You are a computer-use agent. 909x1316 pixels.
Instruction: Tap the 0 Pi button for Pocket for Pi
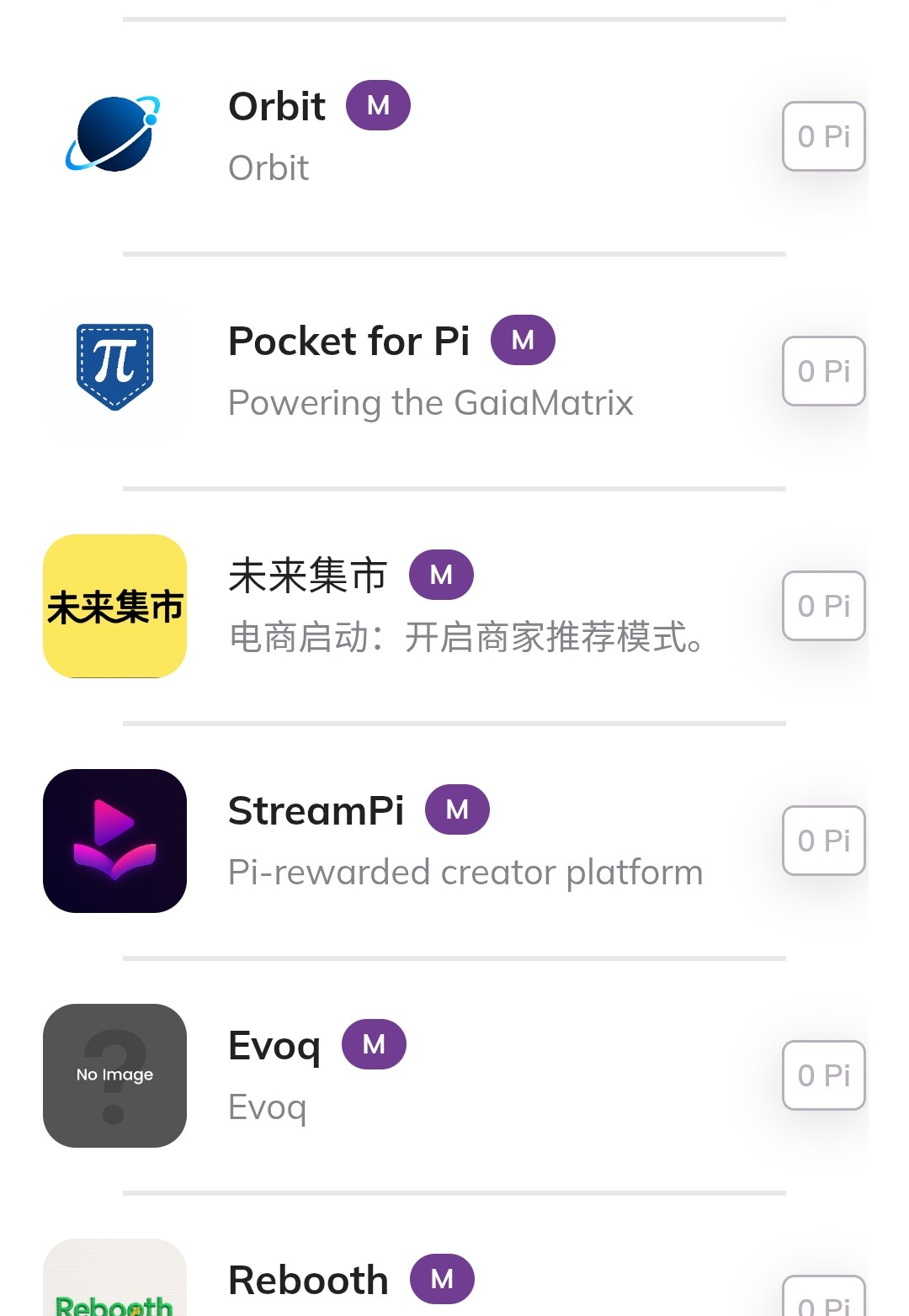point(823,371)
